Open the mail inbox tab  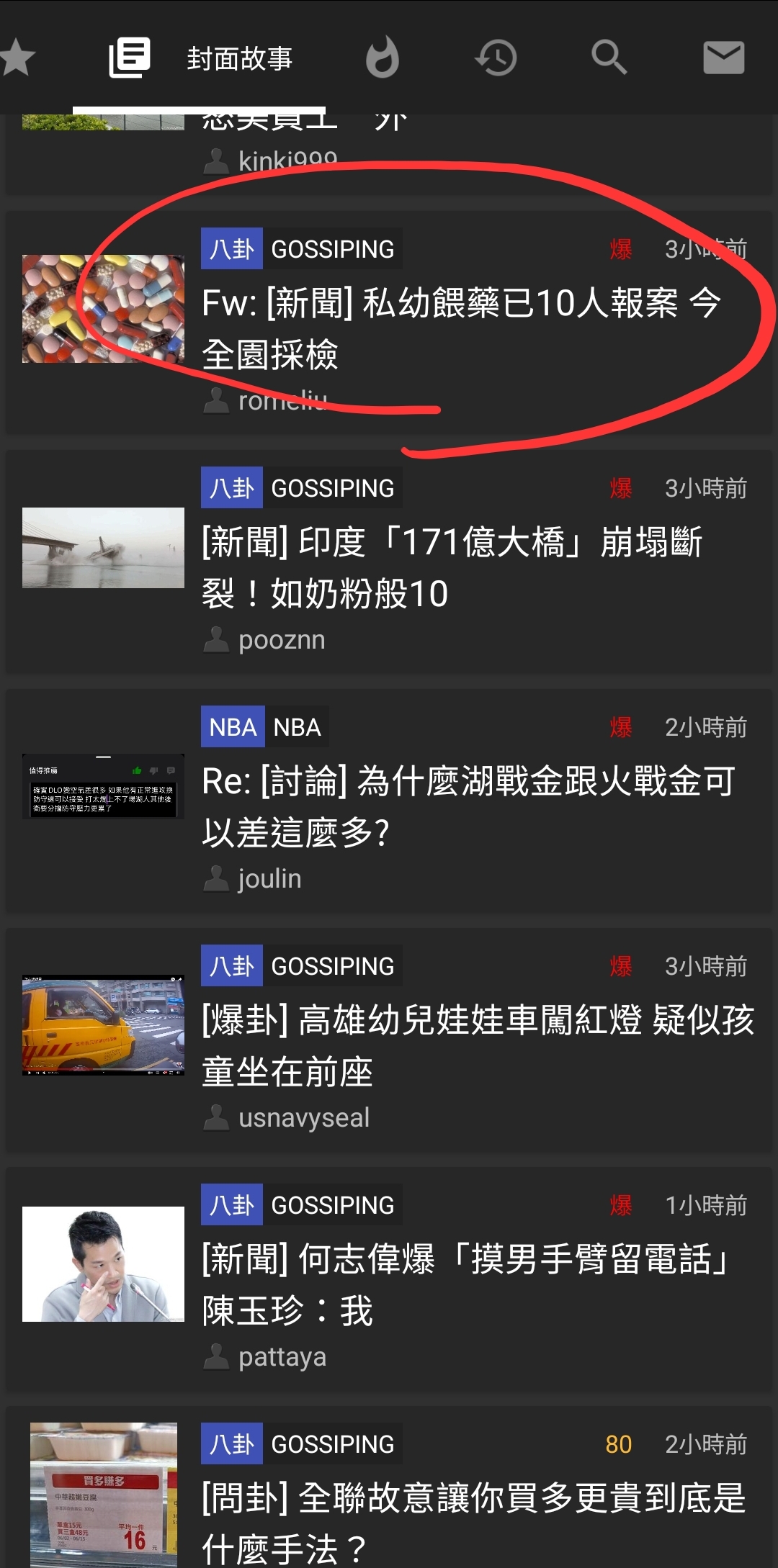coord(723,58)
